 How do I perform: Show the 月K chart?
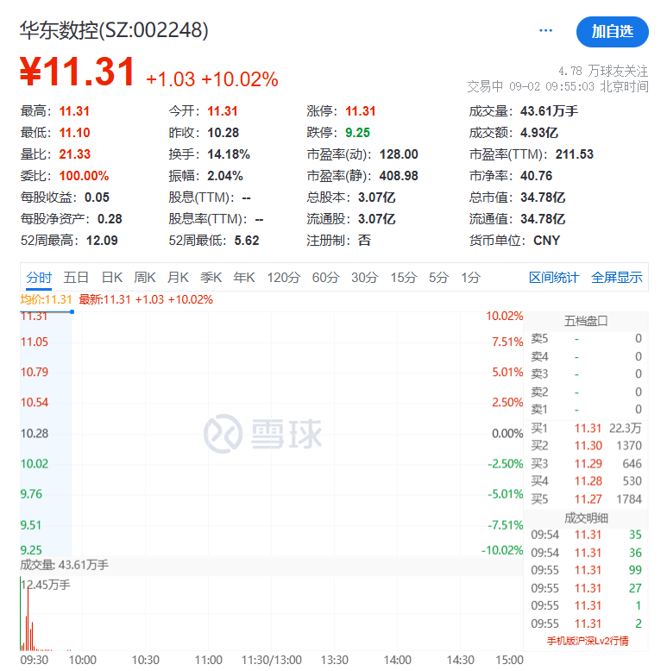(x=178, y=277)
